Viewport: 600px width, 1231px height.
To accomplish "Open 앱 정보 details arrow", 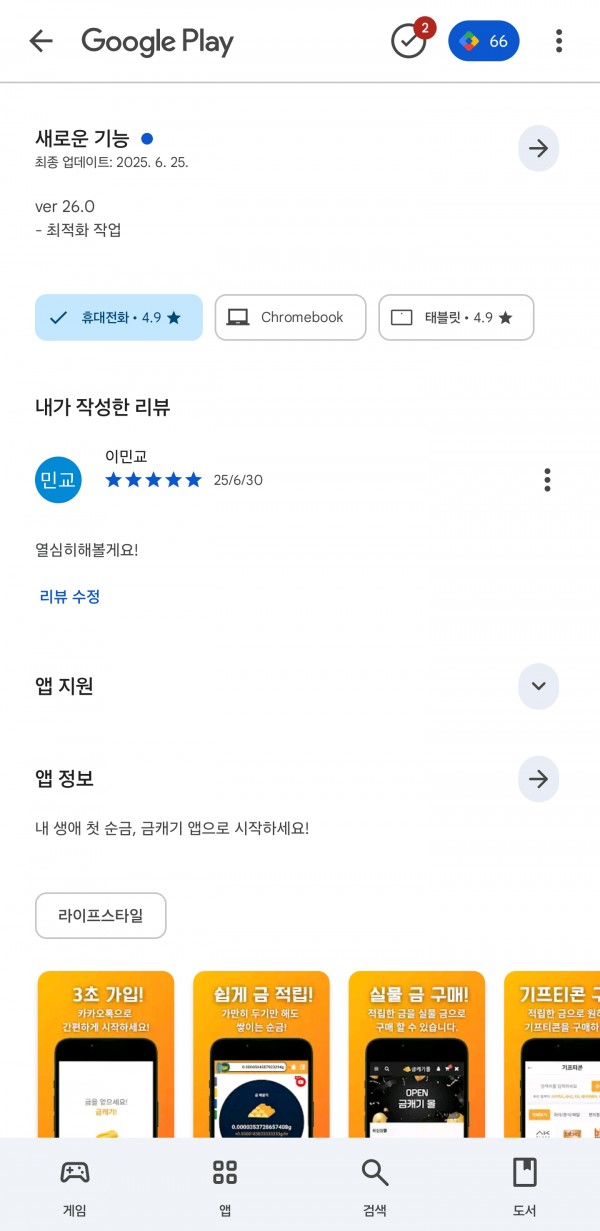I will coord(539,779).
